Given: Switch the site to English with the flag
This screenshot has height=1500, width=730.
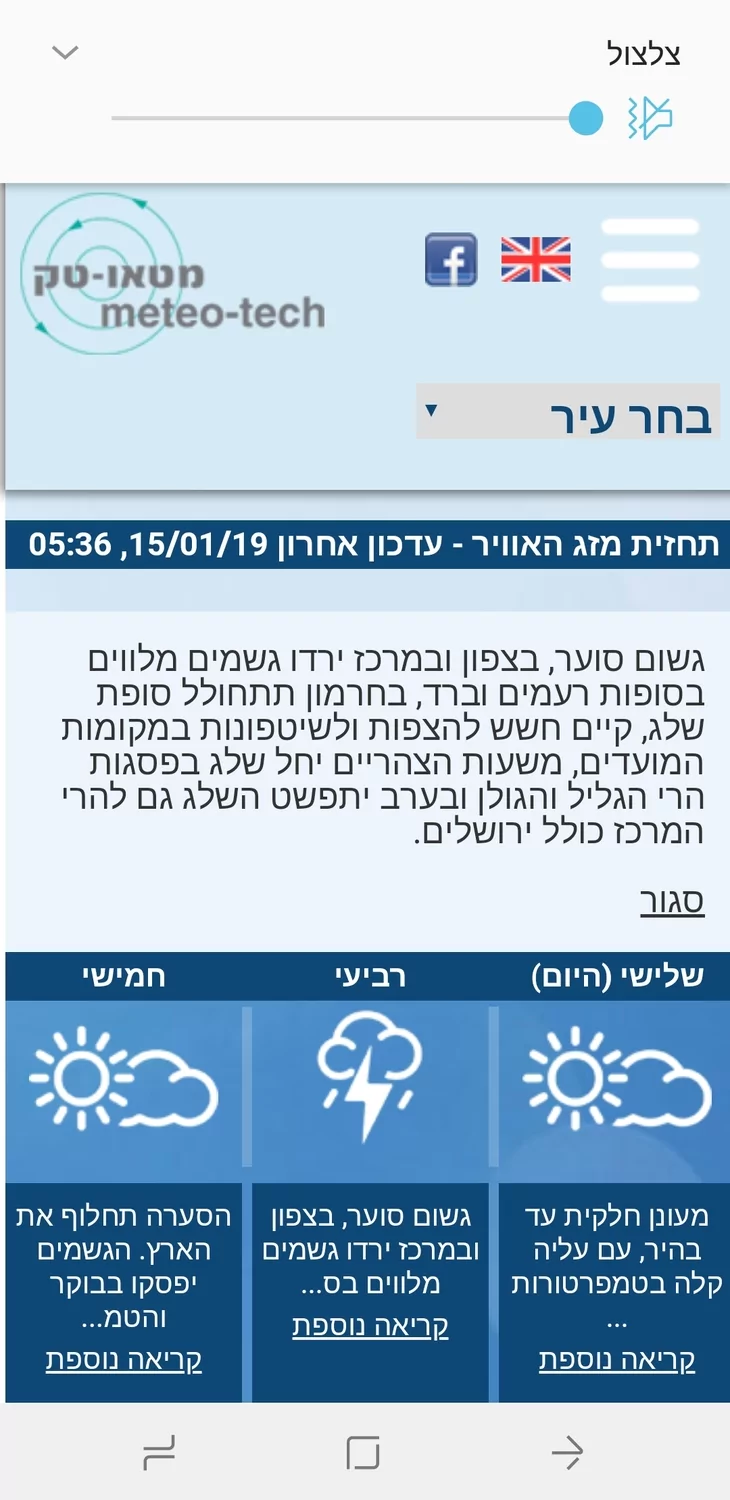Looking at the screenshot, I should [536, 260].
